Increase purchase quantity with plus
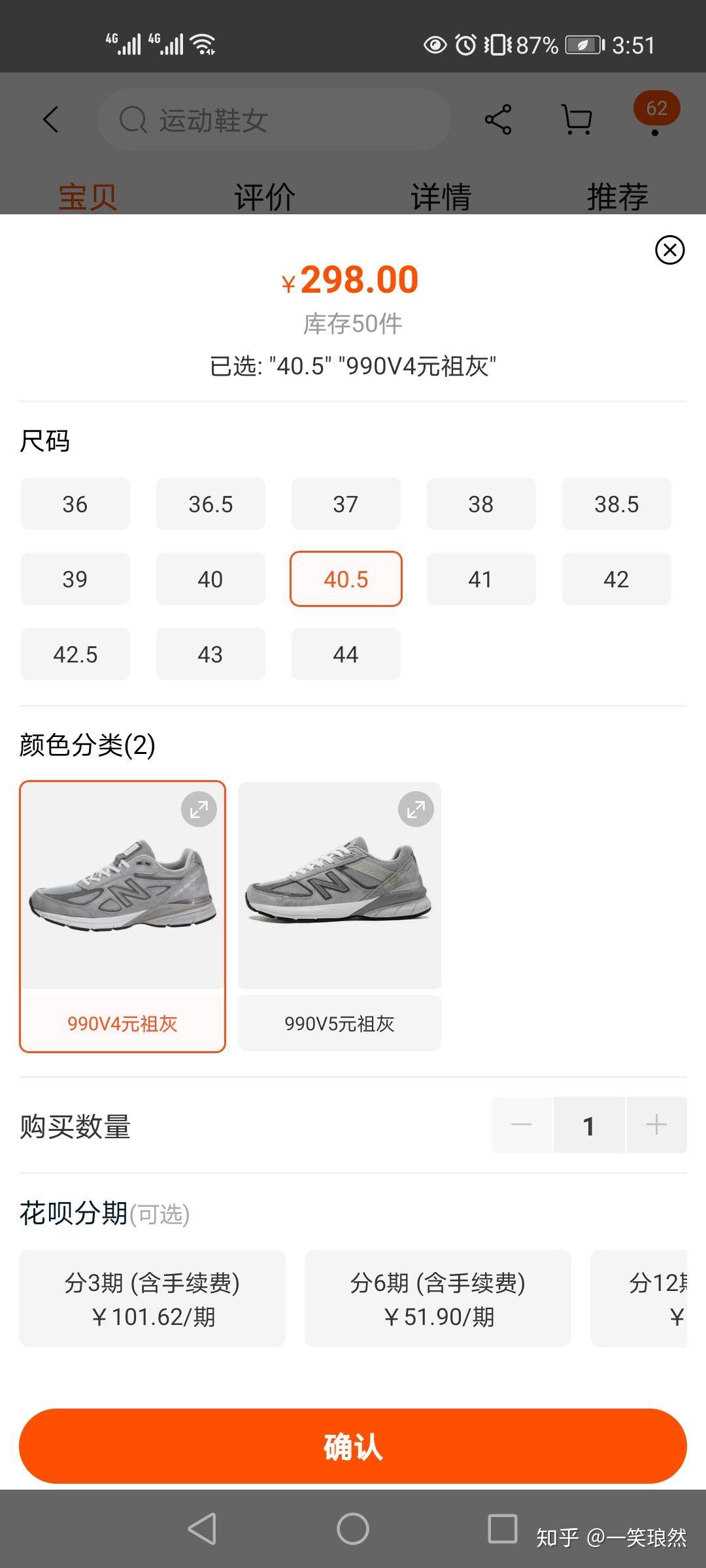 coord(656,1124)
